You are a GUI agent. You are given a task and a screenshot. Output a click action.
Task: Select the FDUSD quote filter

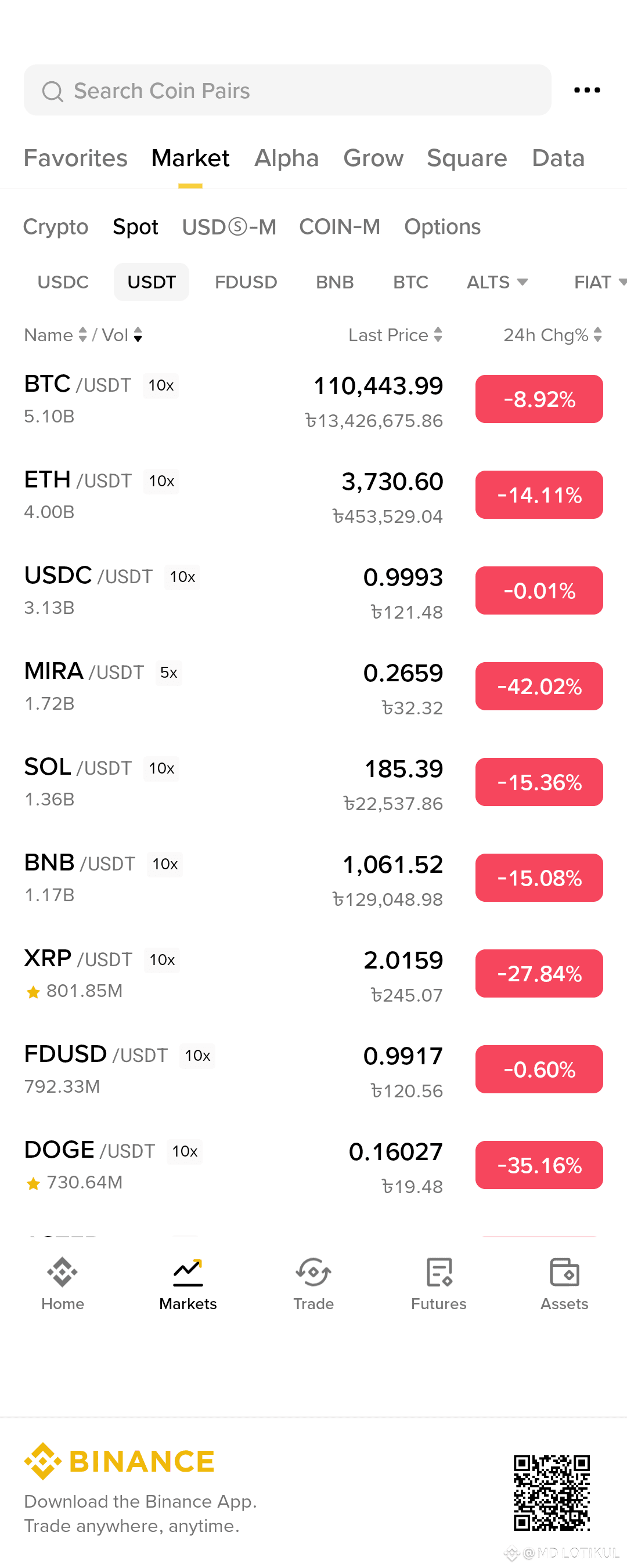246,283
